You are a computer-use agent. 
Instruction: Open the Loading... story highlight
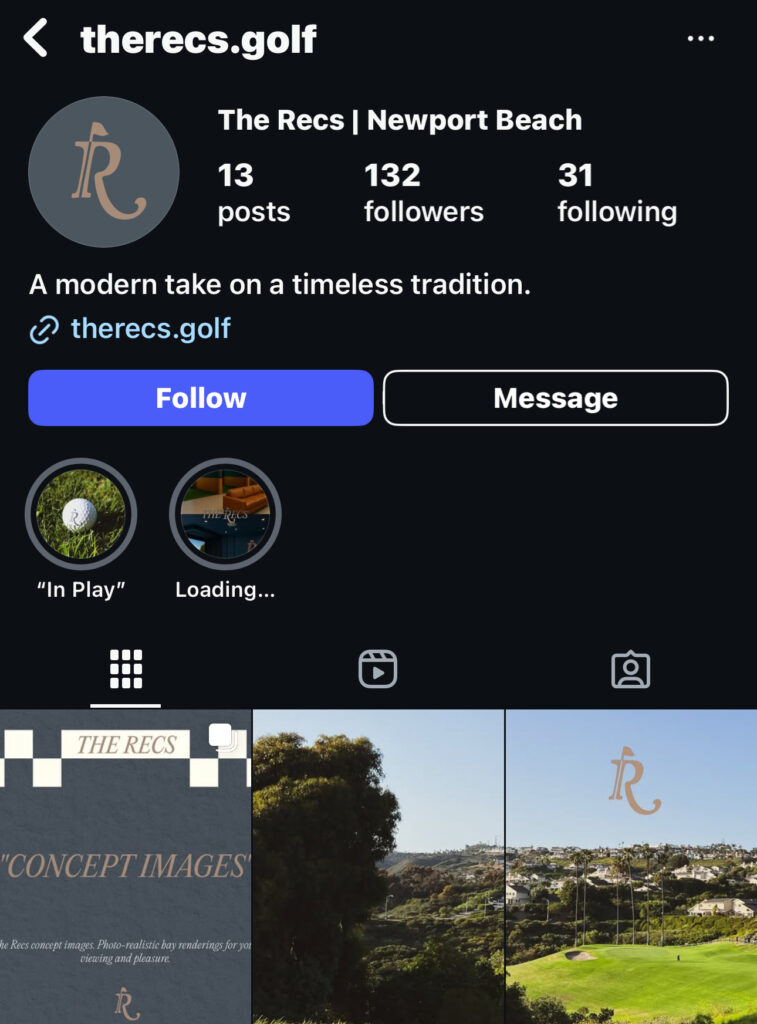(225, 514)
